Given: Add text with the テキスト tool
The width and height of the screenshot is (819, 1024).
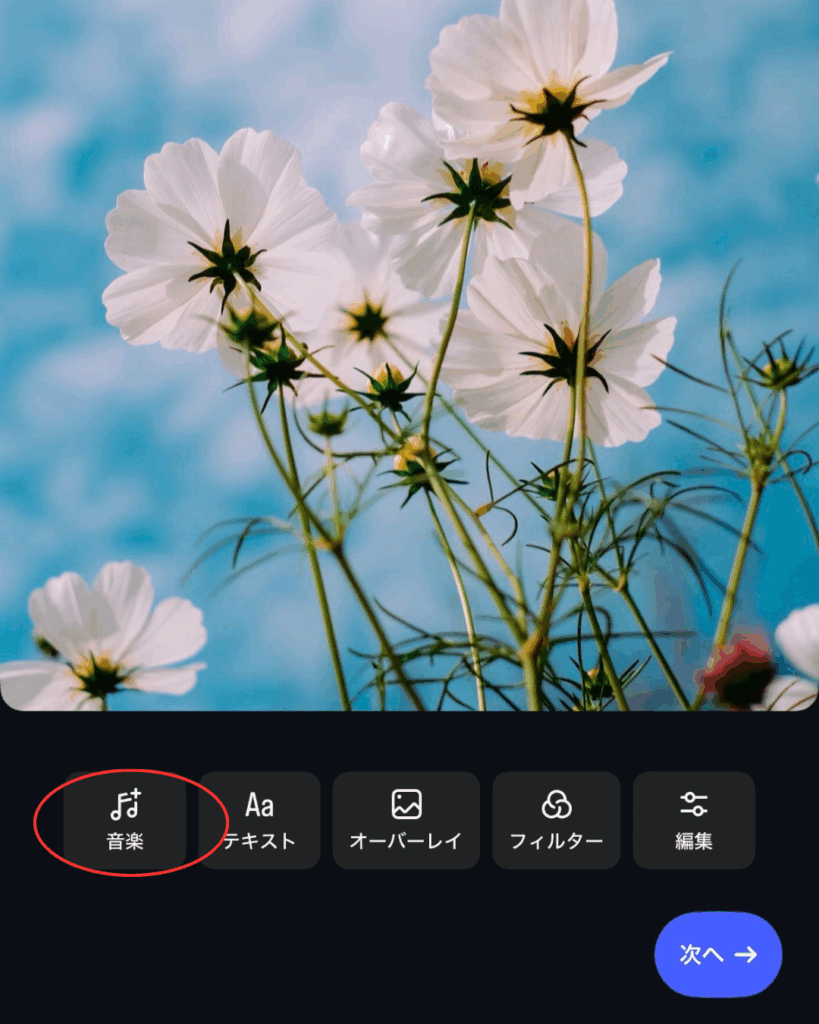Looking at the screenshot, I should [259, 820].
